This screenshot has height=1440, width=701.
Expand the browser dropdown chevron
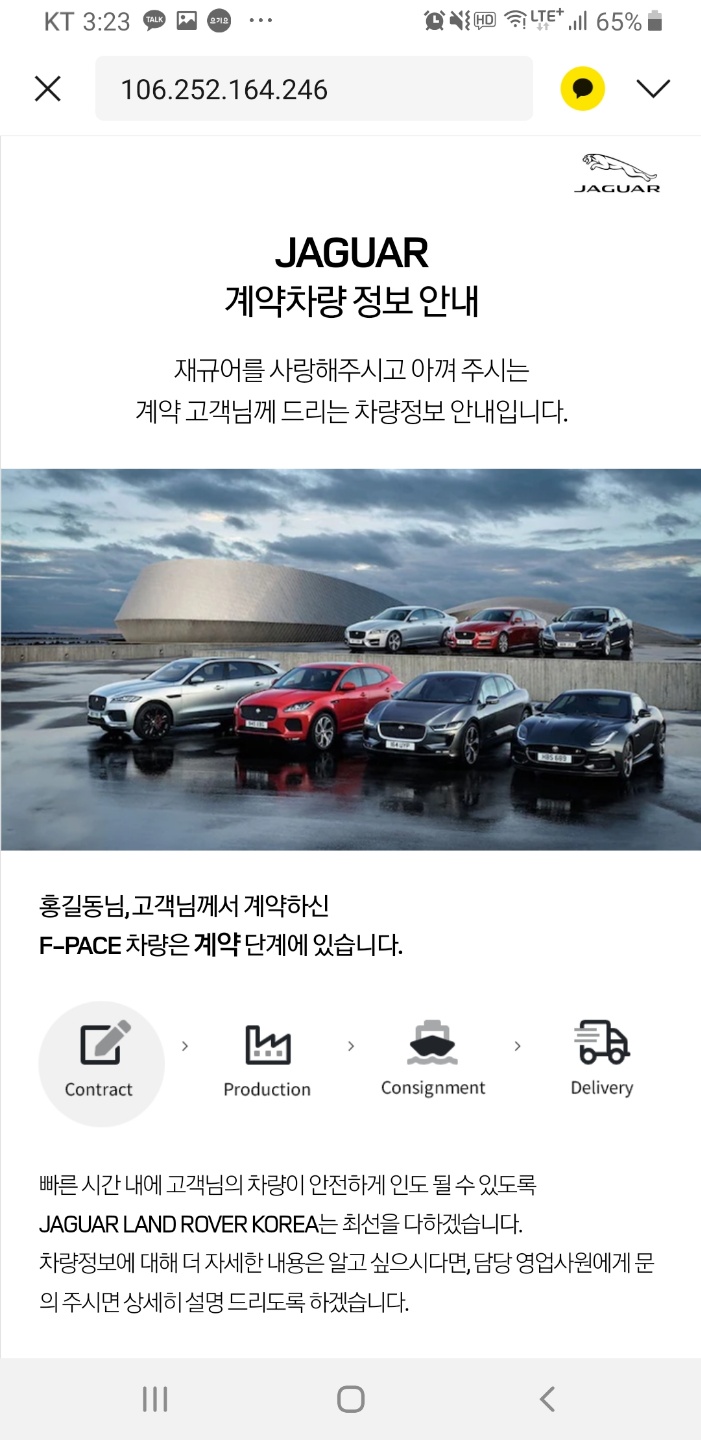653,89
